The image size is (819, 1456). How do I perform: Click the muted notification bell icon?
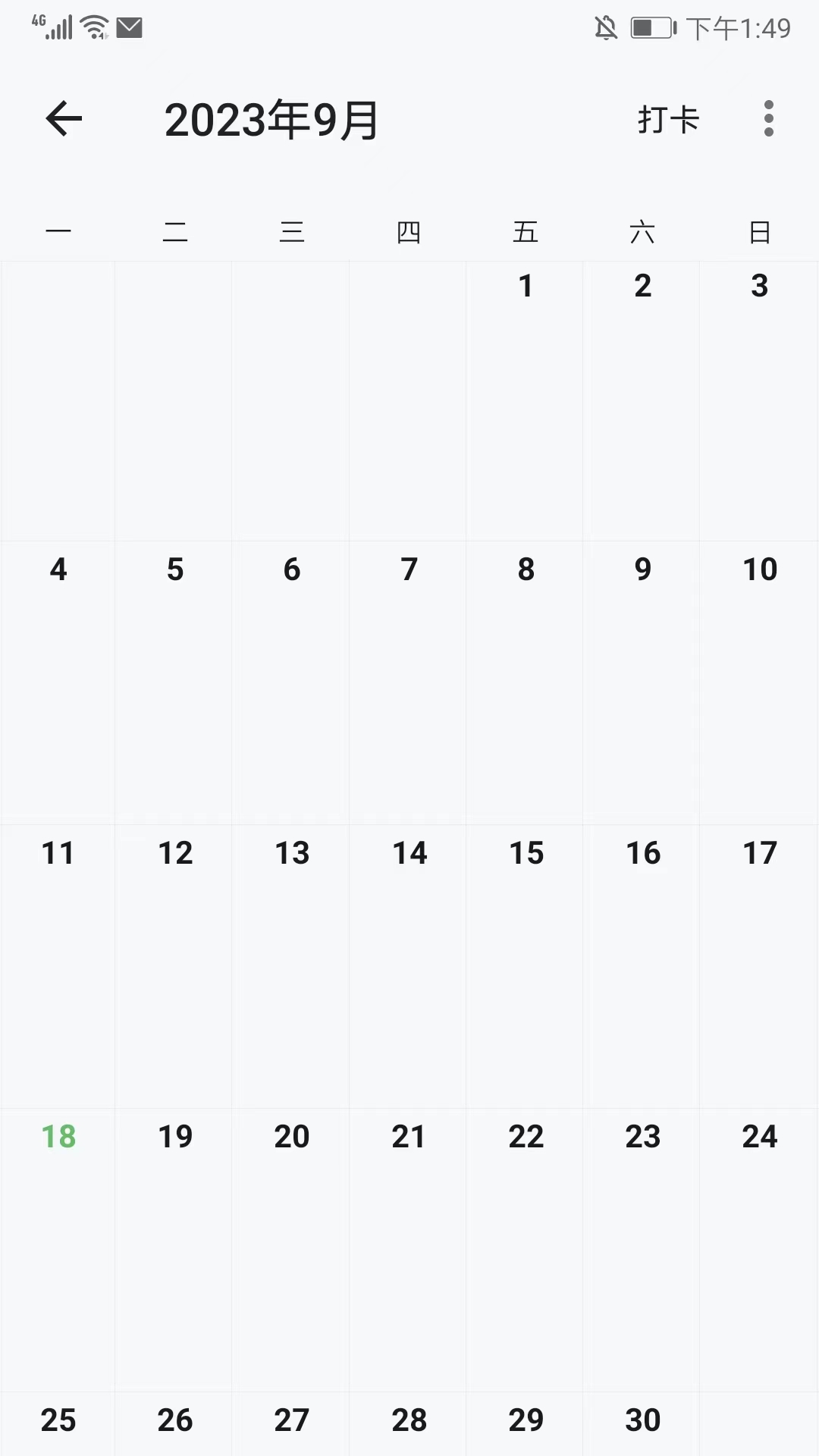[x=607, y=25]
